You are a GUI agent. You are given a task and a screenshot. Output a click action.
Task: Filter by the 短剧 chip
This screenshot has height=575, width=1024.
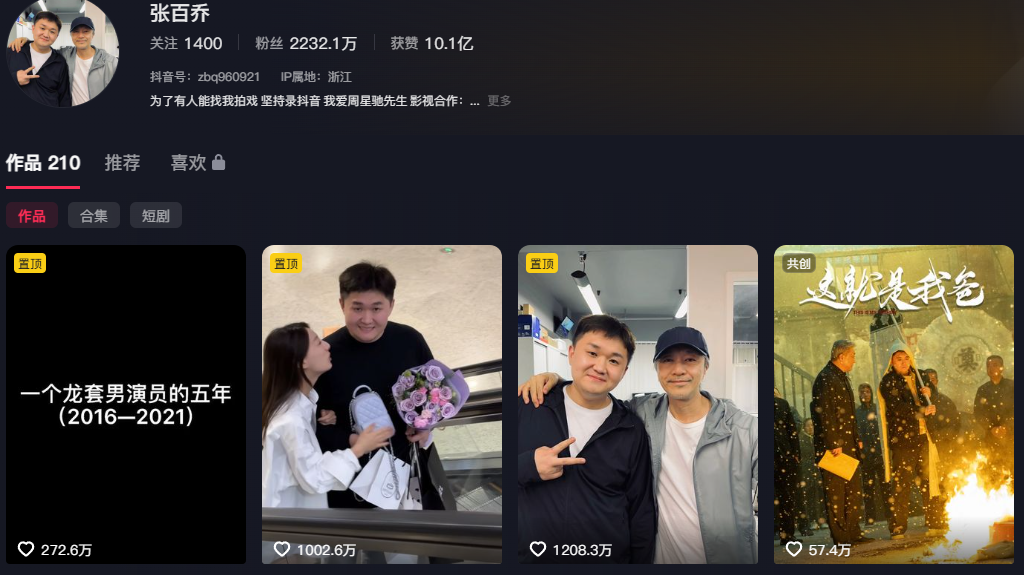156,215
